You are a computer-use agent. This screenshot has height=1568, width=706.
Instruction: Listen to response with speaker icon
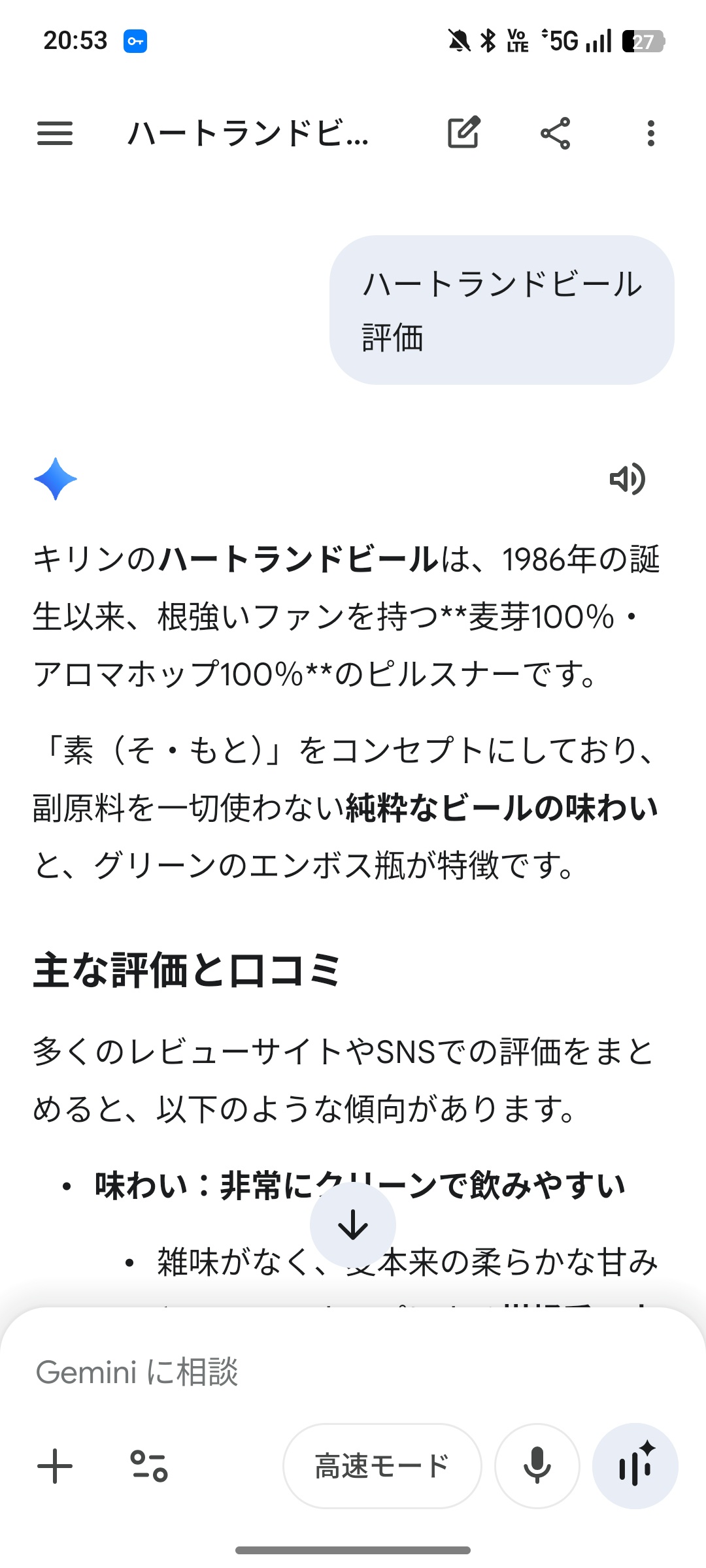(627, 479)
